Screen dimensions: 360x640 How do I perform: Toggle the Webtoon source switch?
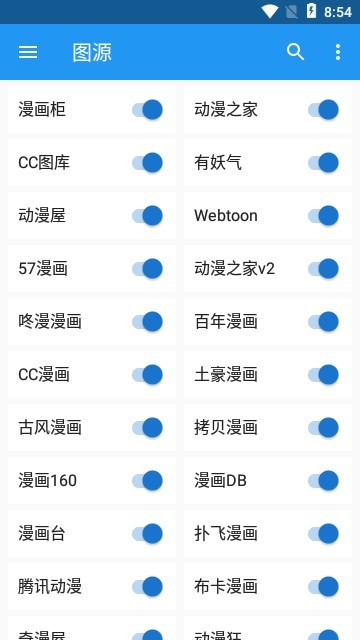[323, 216]
